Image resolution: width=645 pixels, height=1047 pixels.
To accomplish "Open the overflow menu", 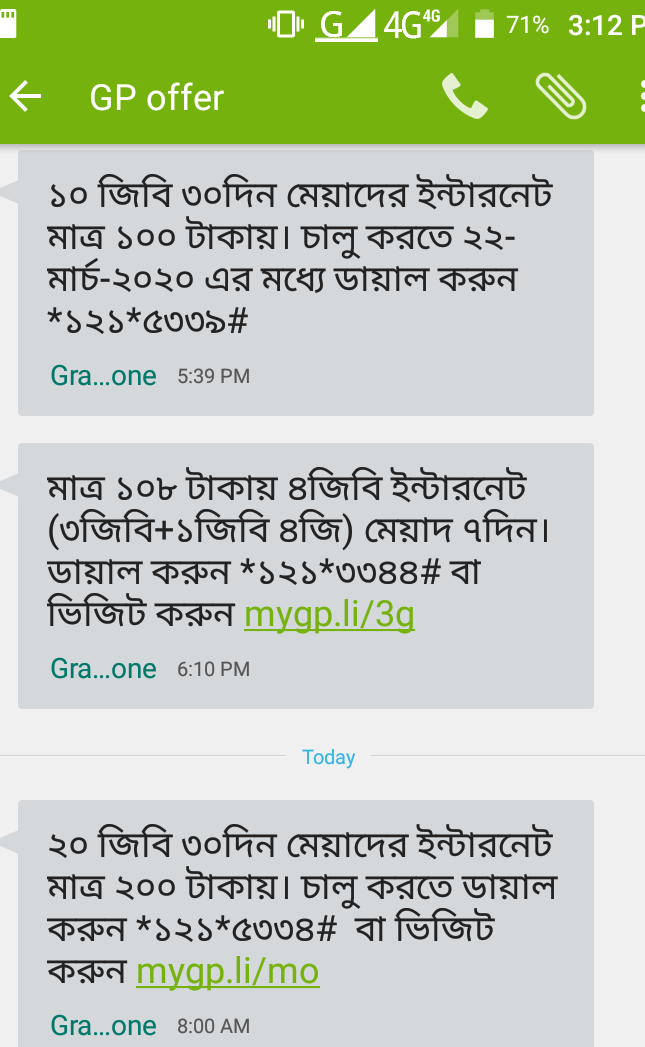I will coord(640,97).
